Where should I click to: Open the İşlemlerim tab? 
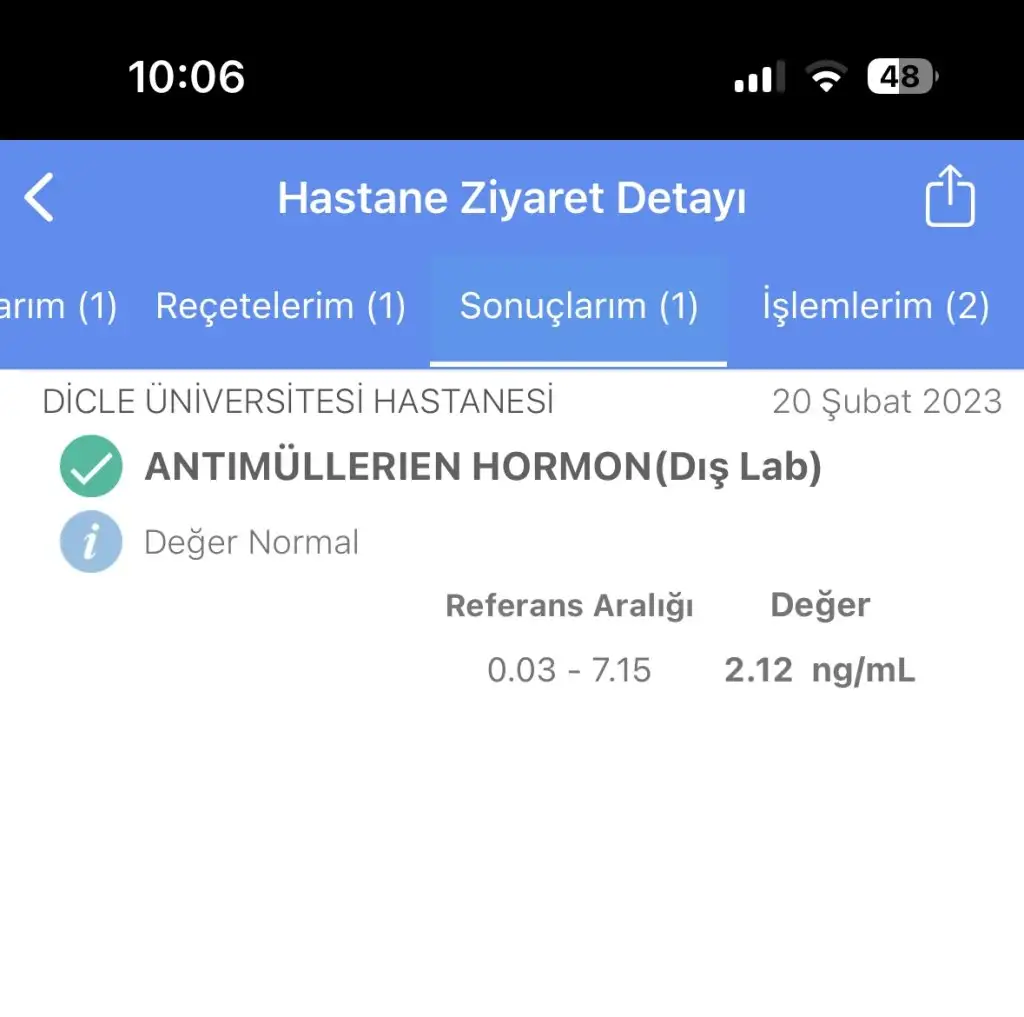pyautogui.click(x=875, y=307)
